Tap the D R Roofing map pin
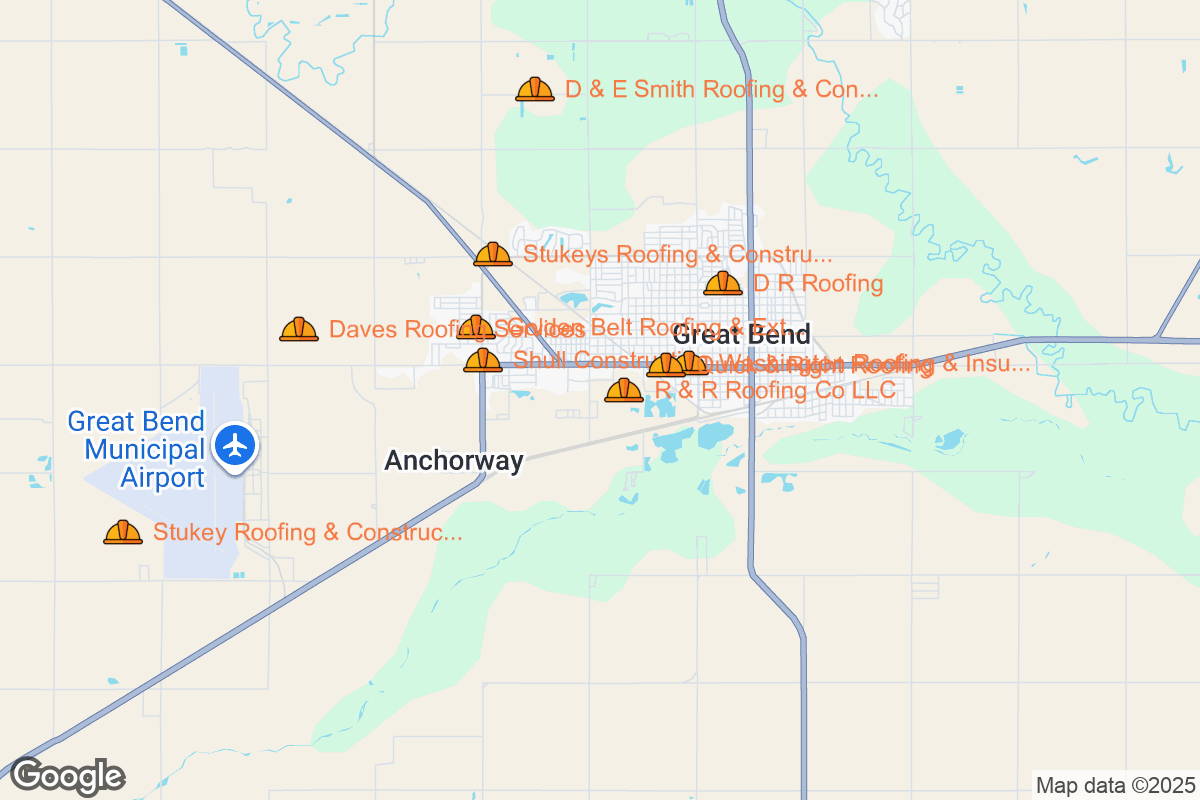The image size is (1200, 800). [x=723, y=284]
